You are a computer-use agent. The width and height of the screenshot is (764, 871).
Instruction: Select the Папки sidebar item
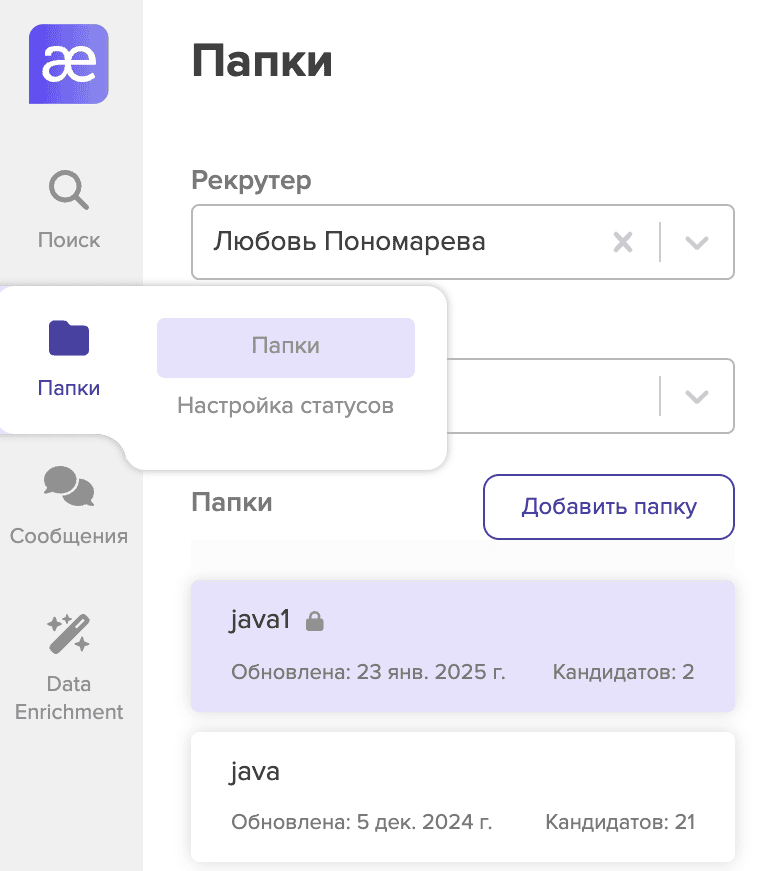(69, 358)
